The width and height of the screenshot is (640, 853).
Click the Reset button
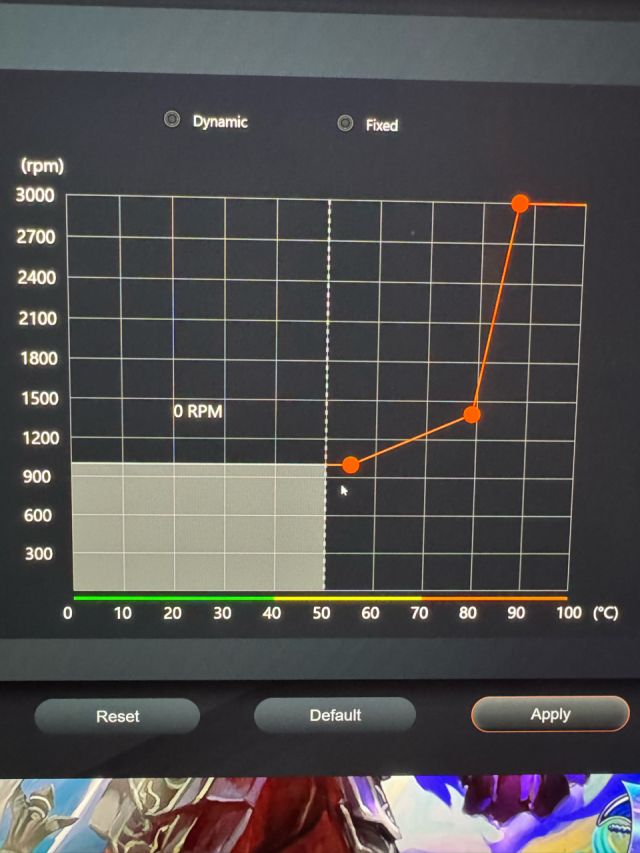click(117, 716)
